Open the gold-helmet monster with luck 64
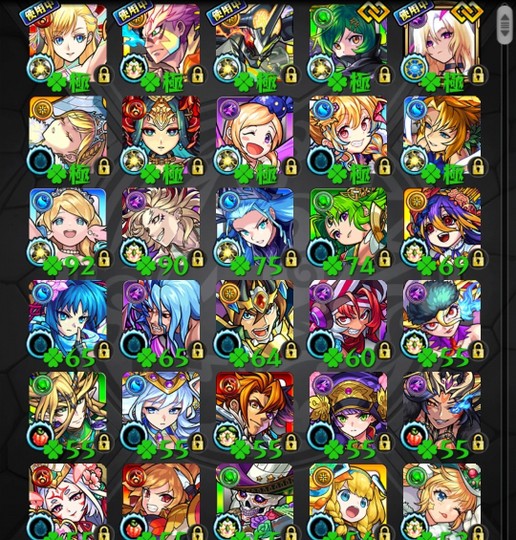 pyautogui.click(x=255, y=321)
